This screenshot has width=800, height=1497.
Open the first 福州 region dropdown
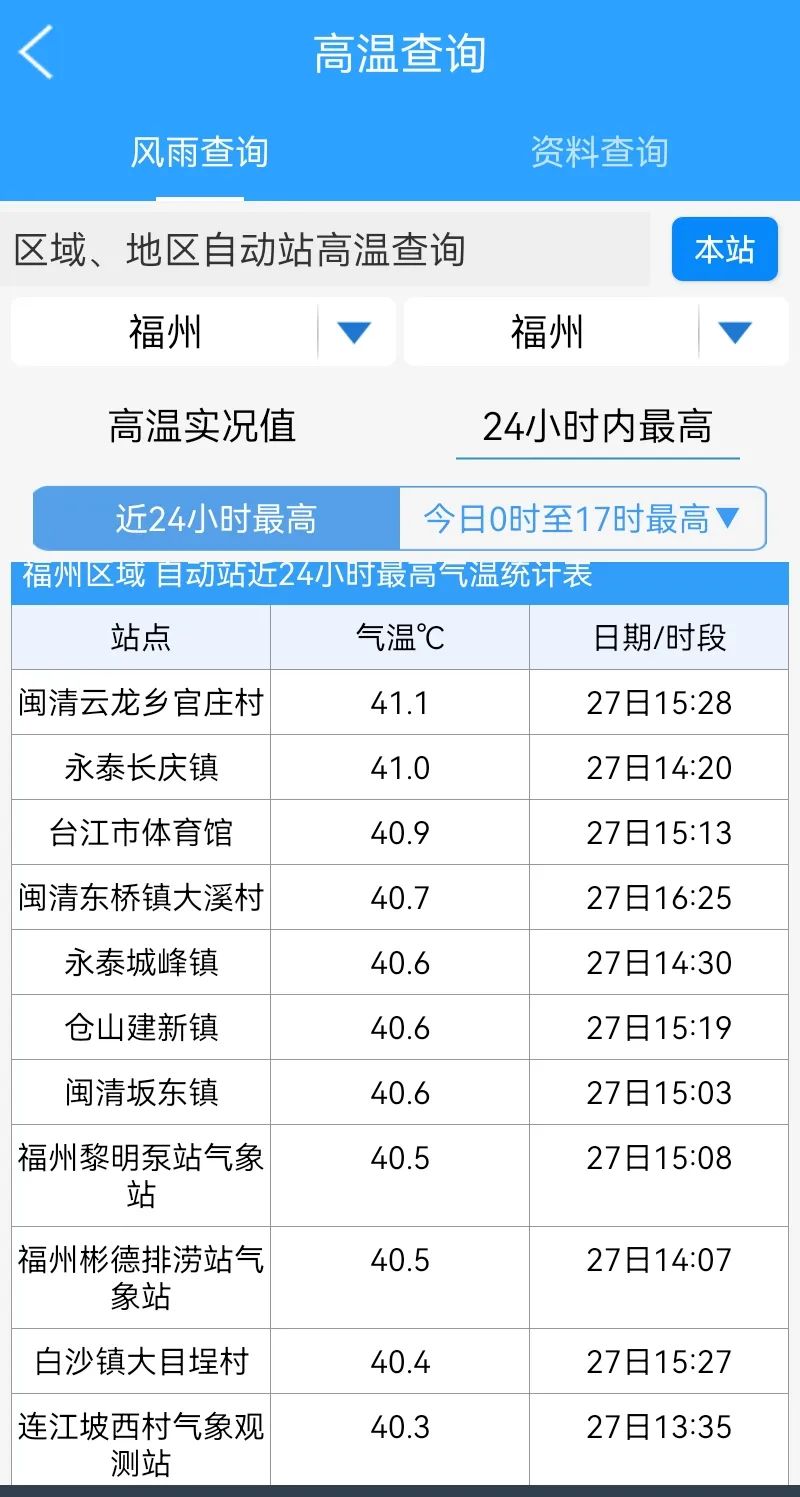[x=203, y=332]
